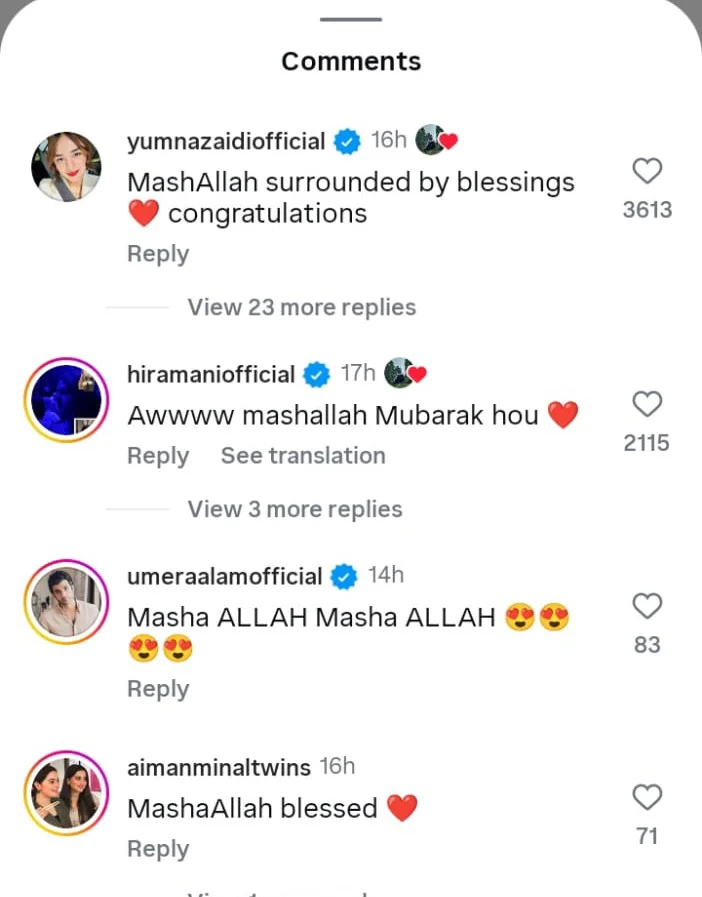
Task: Open the umeraalamofficial username
Action: click(225, 576)
